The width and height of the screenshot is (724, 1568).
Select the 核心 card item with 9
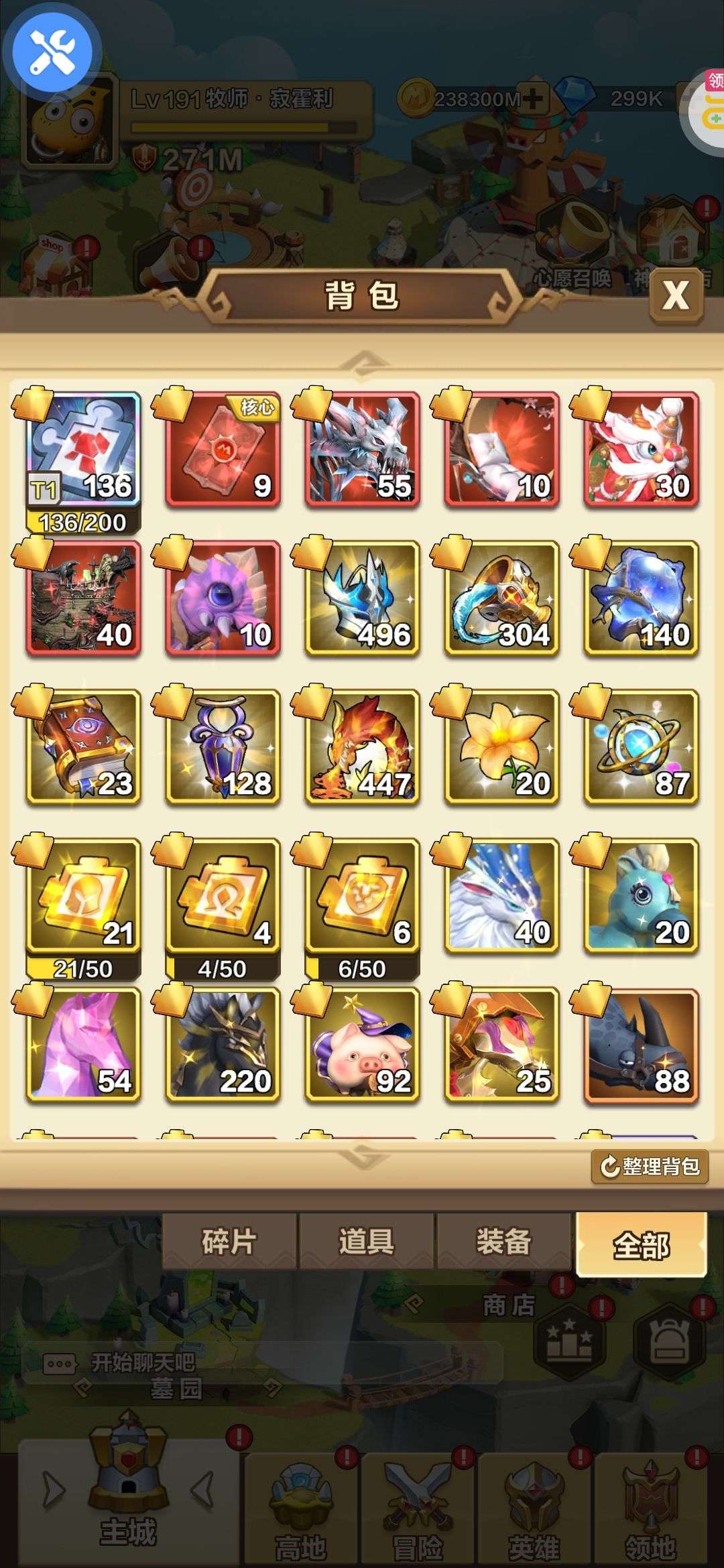pos(223,450)
